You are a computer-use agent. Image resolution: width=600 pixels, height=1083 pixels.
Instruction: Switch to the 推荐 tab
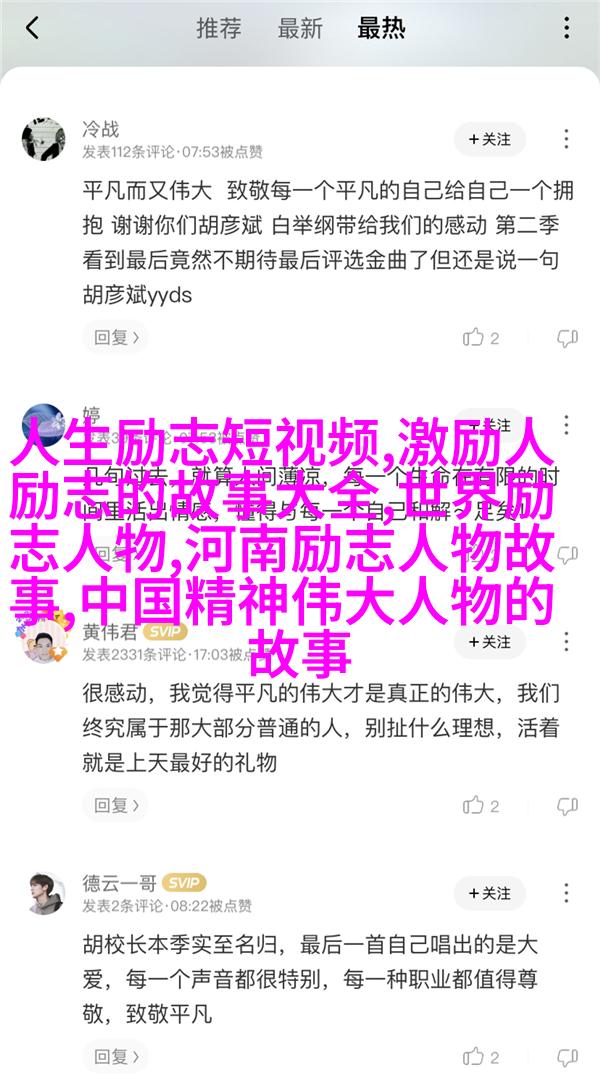[x=217, y=28]
